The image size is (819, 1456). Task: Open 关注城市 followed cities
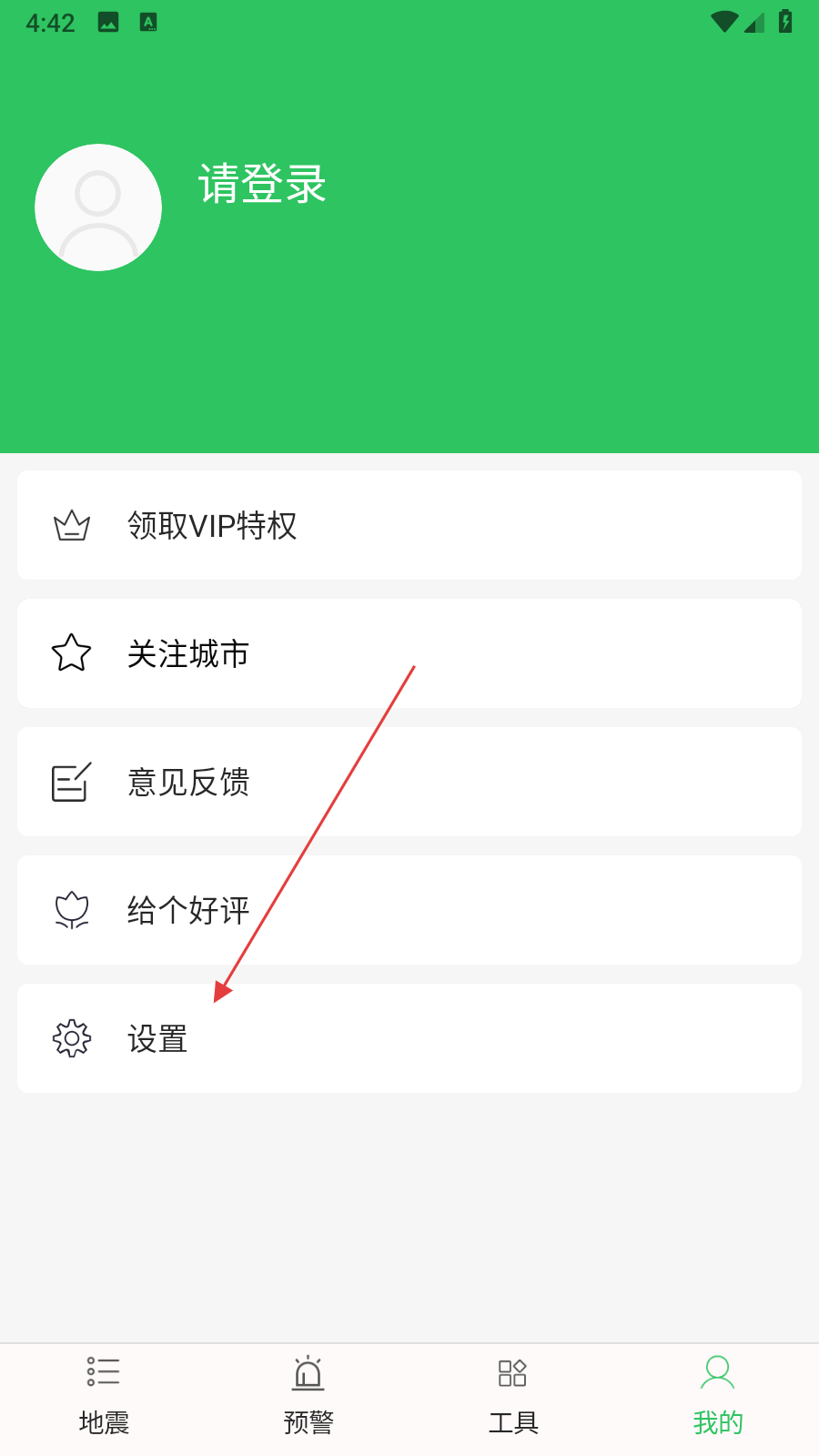(409, 653)
